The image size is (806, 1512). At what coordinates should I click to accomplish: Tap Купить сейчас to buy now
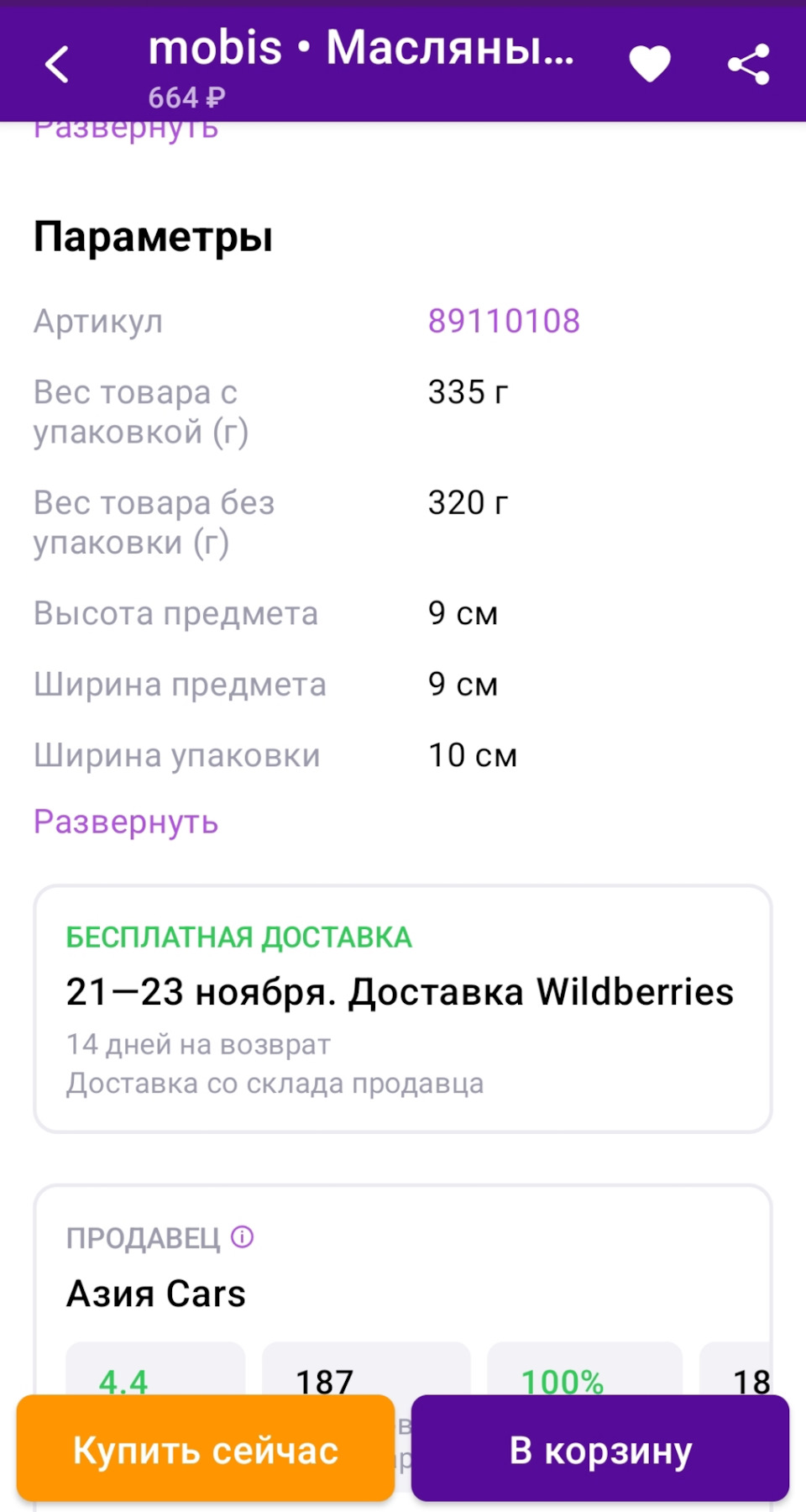tap(206, 1449)
